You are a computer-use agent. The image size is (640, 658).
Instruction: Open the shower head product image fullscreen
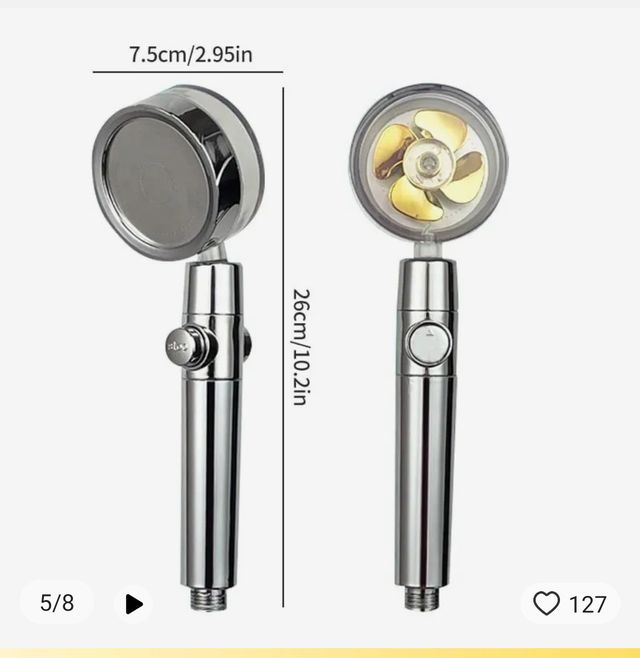[x=320, y=330]
